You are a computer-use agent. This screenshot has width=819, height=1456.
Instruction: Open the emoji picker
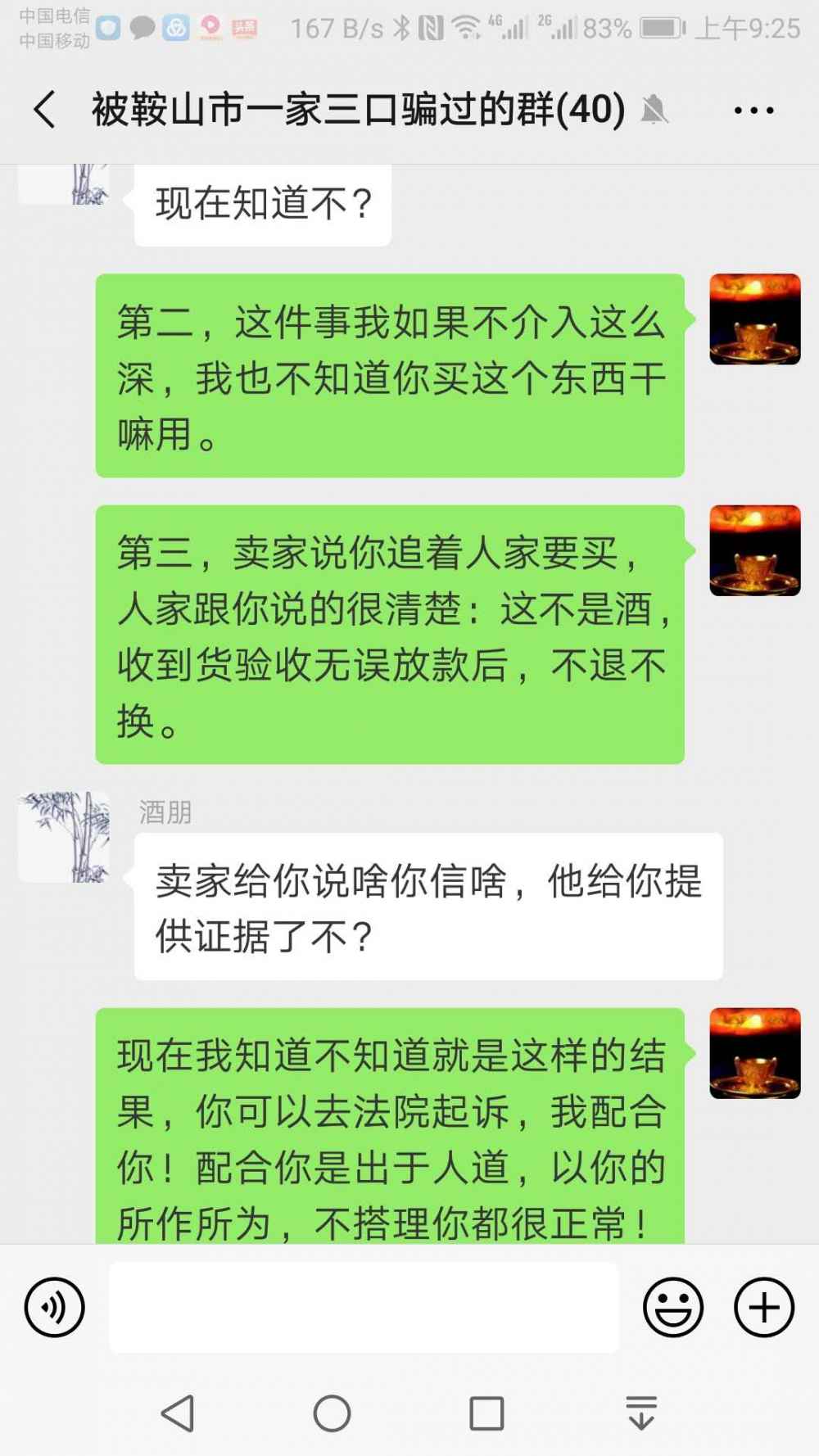(672, 1307)
